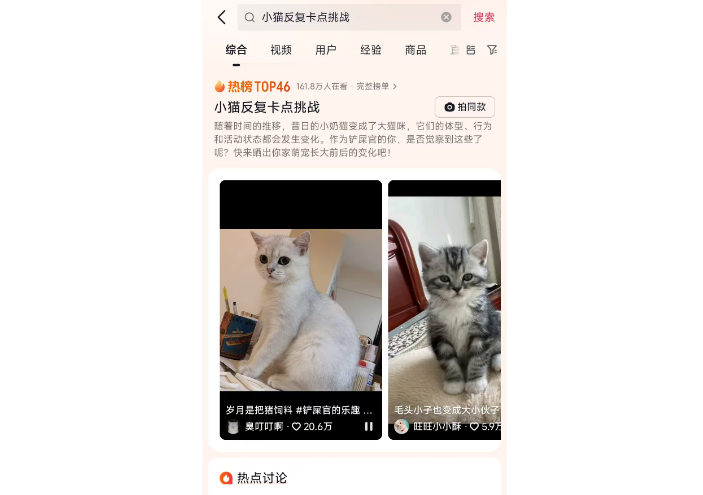Switch to the 视频 tab
This screenshot has height=495, width=703.
pyautogui.click(x=281, y=50)
